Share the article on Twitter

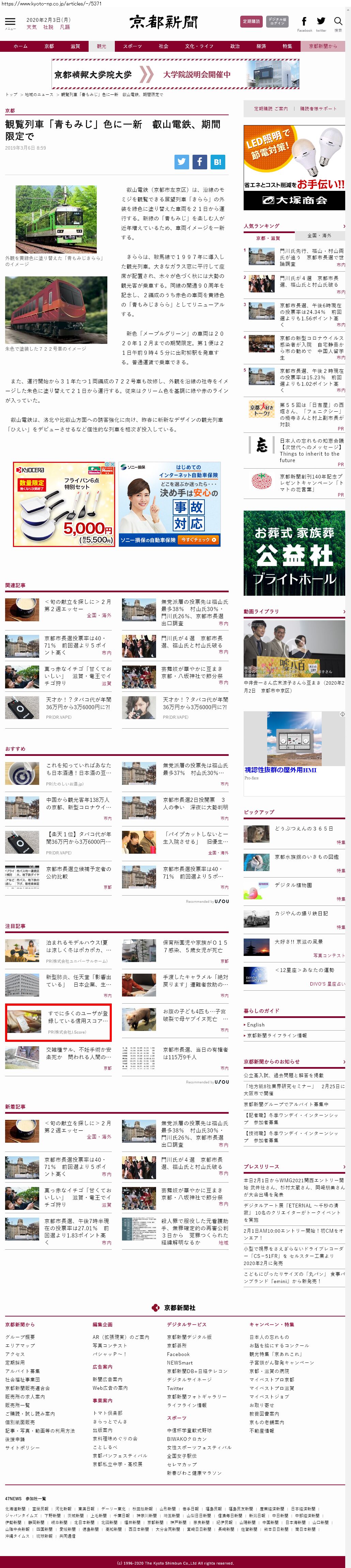coord(181,161)
